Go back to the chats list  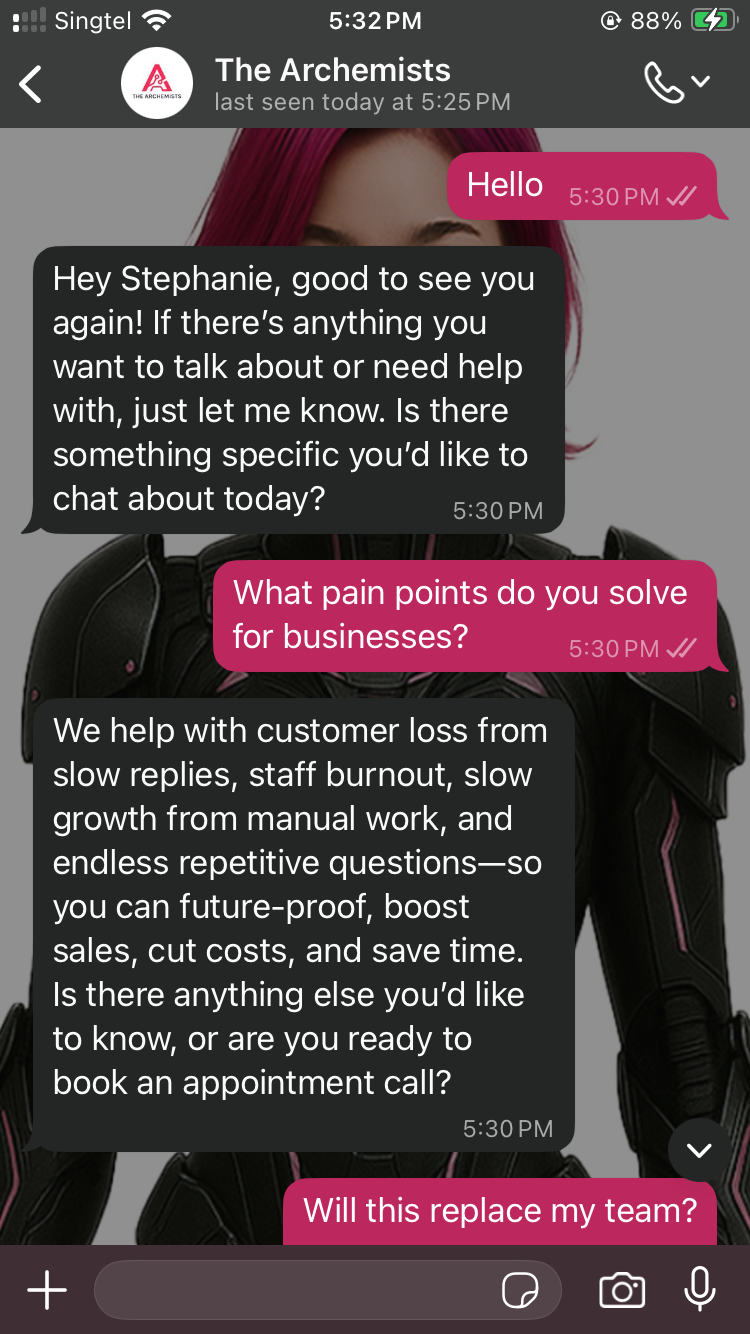[32, 84]
